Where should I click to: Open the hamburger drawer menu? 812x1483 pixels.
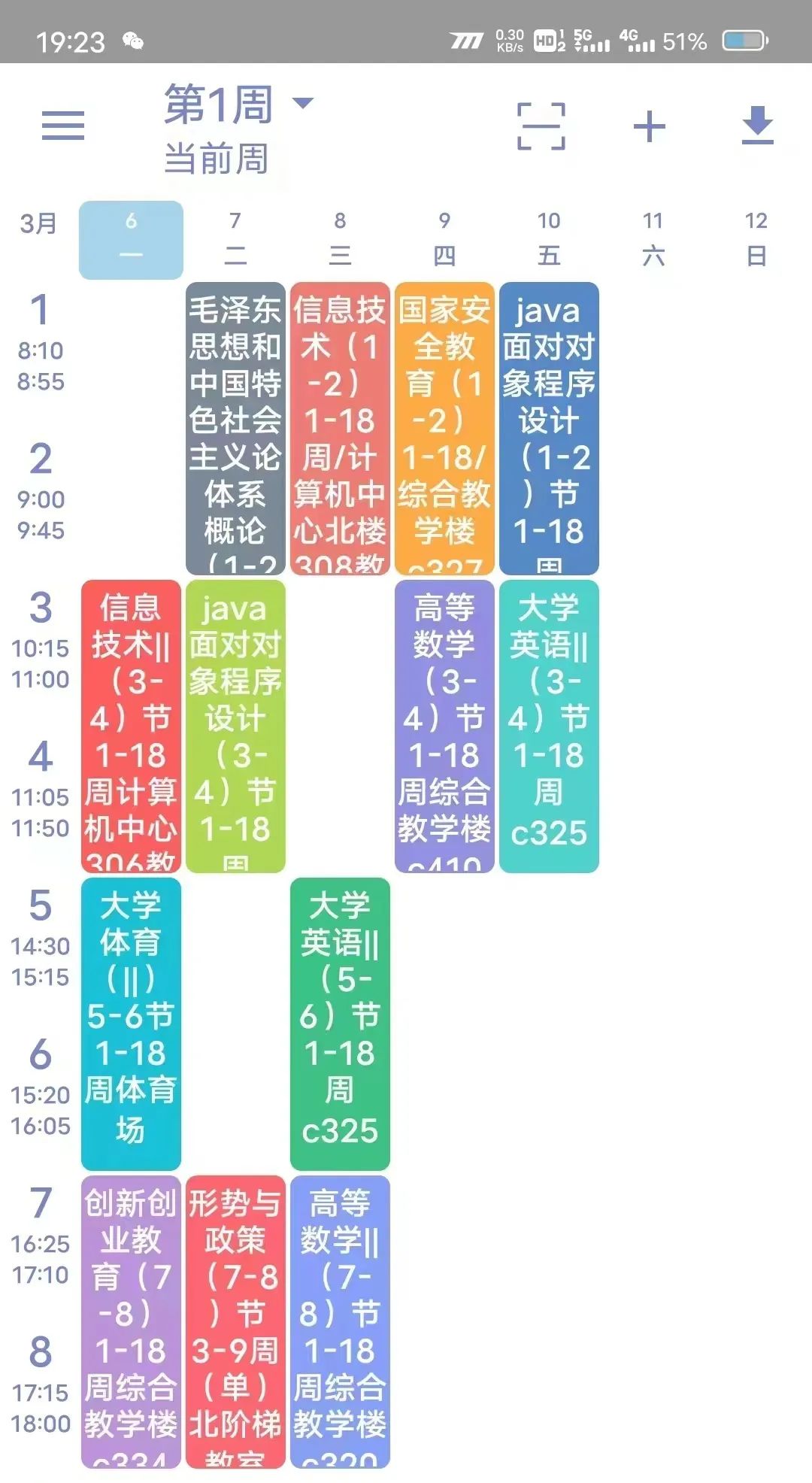(63, 126)
